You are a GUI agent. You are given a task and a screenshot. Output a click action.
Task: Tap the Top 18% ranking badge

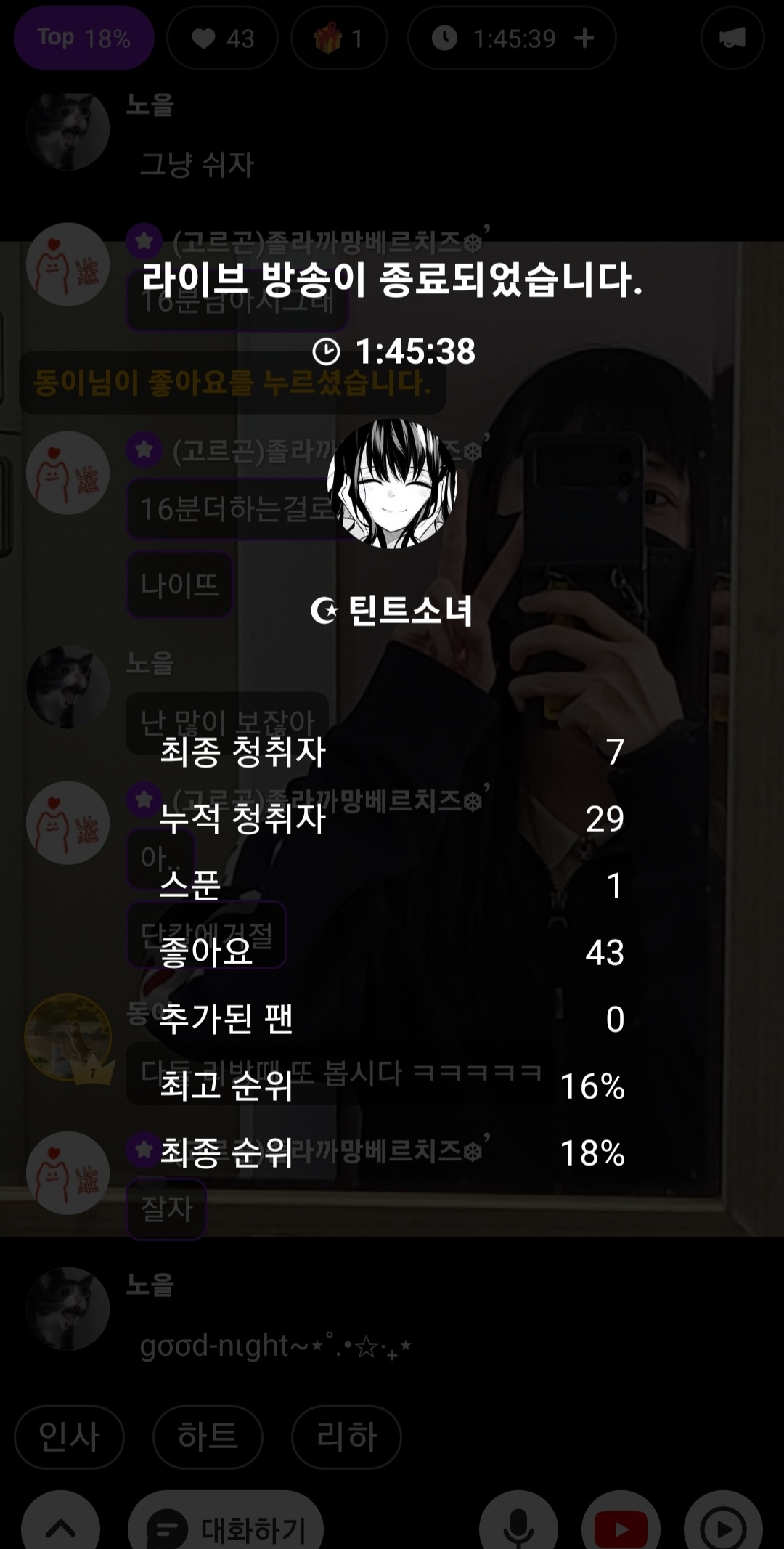click(83, 38)
